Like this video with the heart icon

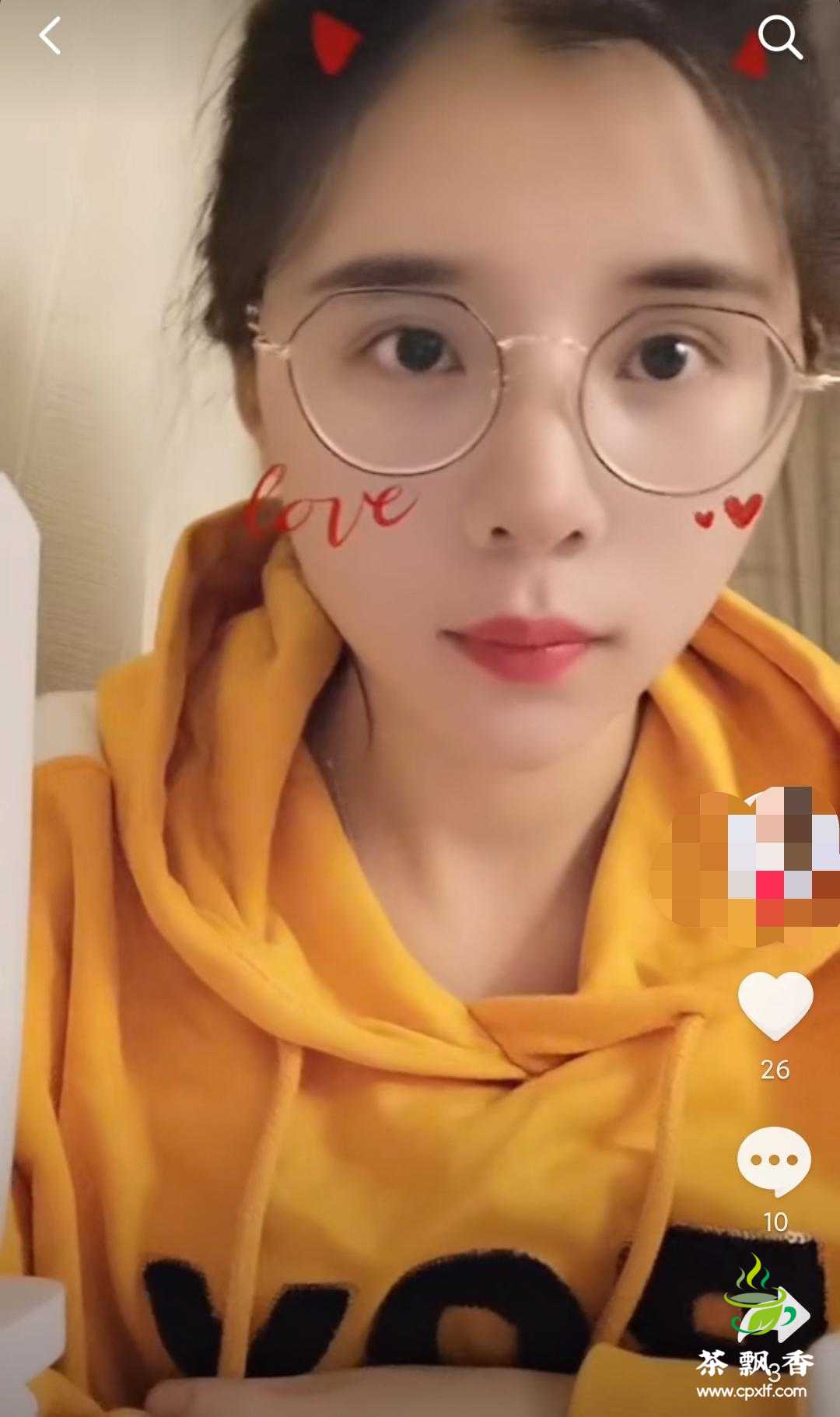coord(775,1005)
